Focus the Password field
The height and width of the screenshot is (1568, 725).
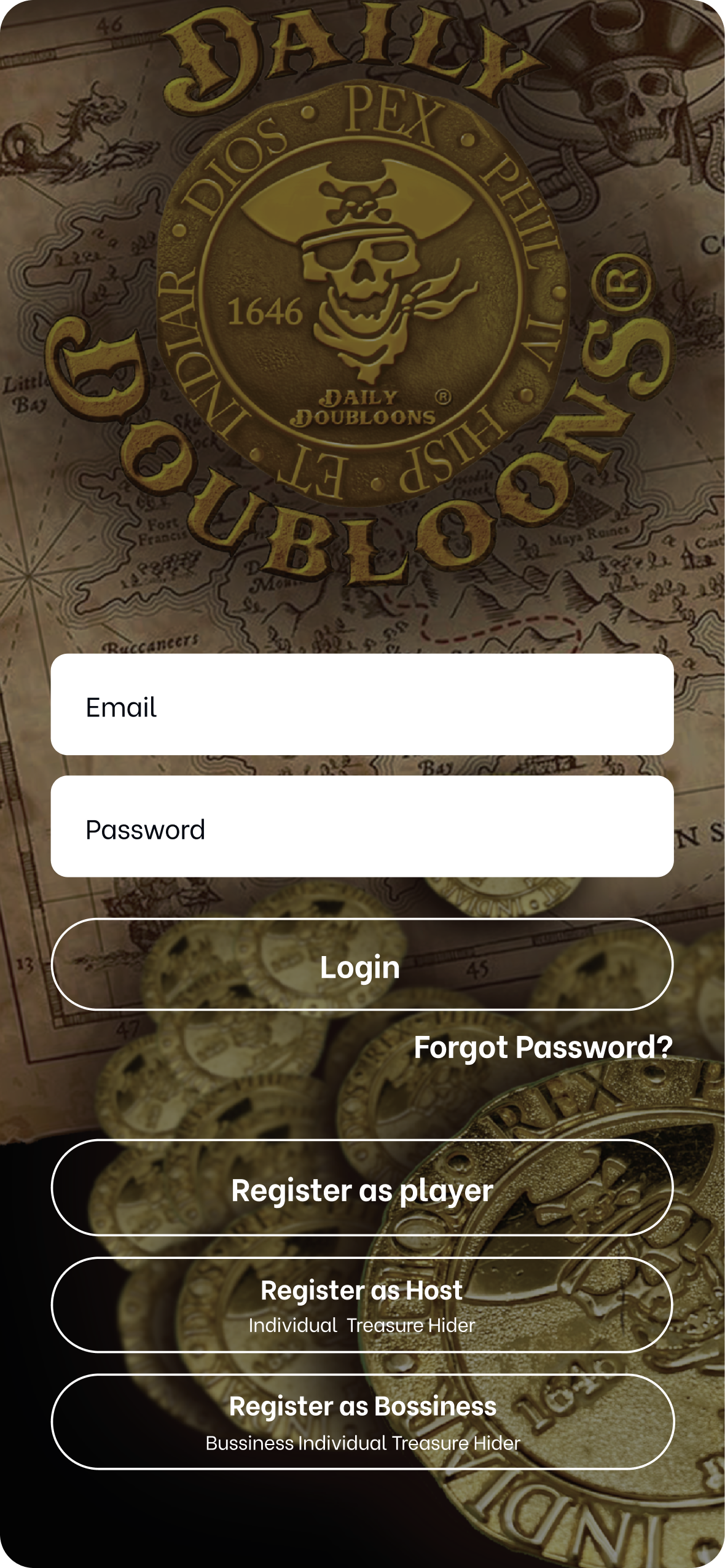coord(362,826)
